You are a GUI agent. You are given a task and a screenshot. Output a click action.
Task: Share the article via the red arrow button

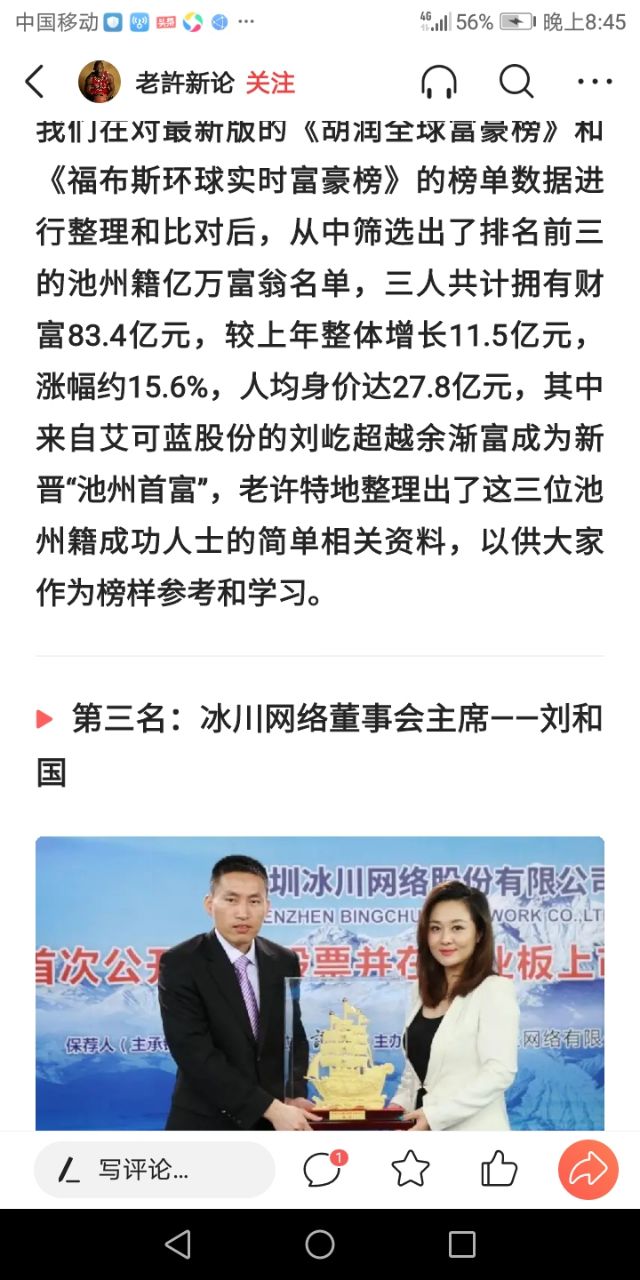[x=588, y=1169]
